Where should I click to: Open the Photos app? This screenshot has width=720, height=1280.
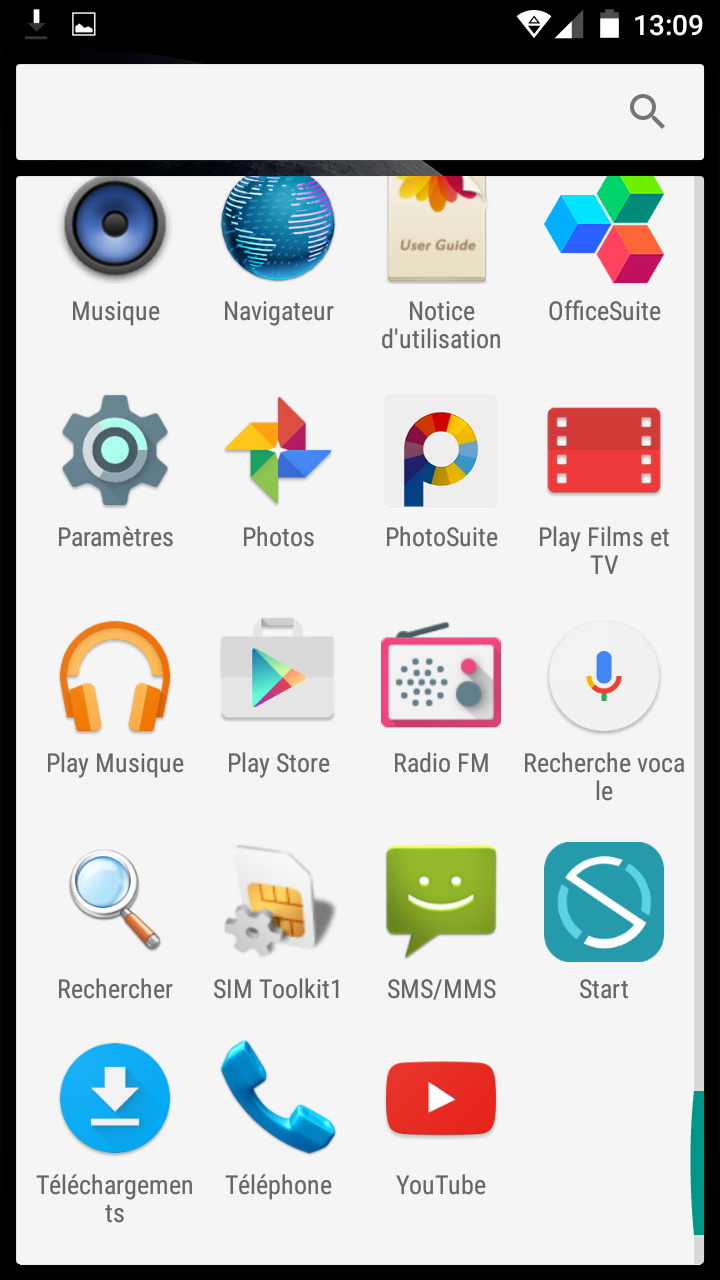point(278,452)
